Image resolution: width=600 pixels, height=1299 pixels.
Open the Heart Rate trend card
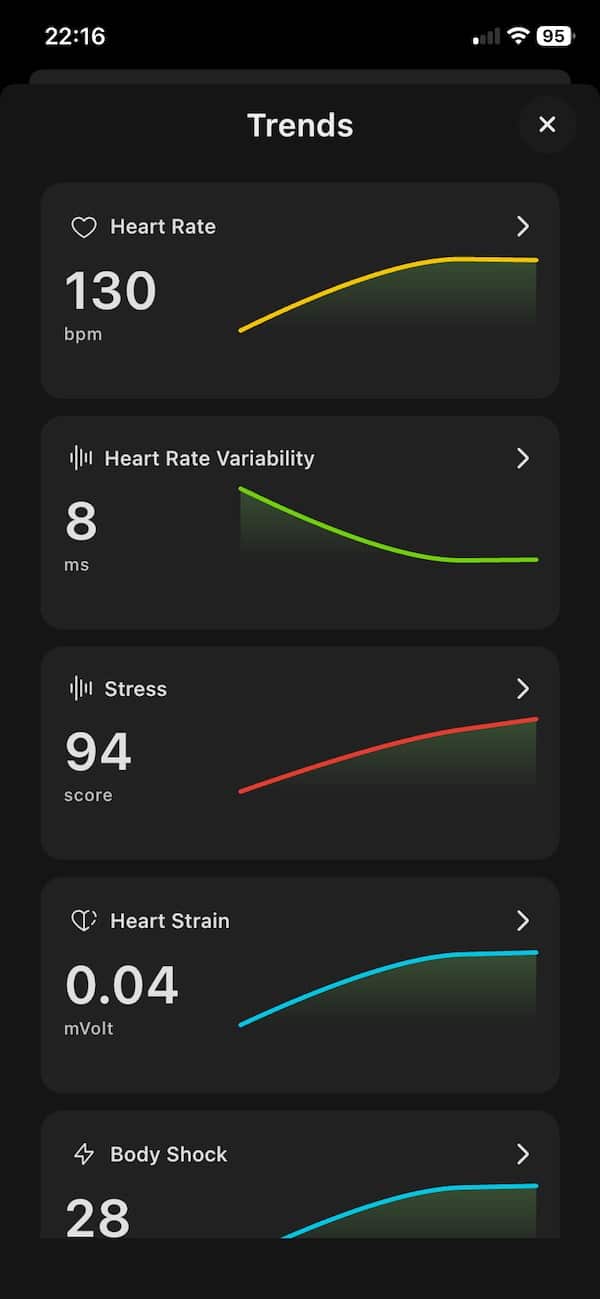(300, 290)
